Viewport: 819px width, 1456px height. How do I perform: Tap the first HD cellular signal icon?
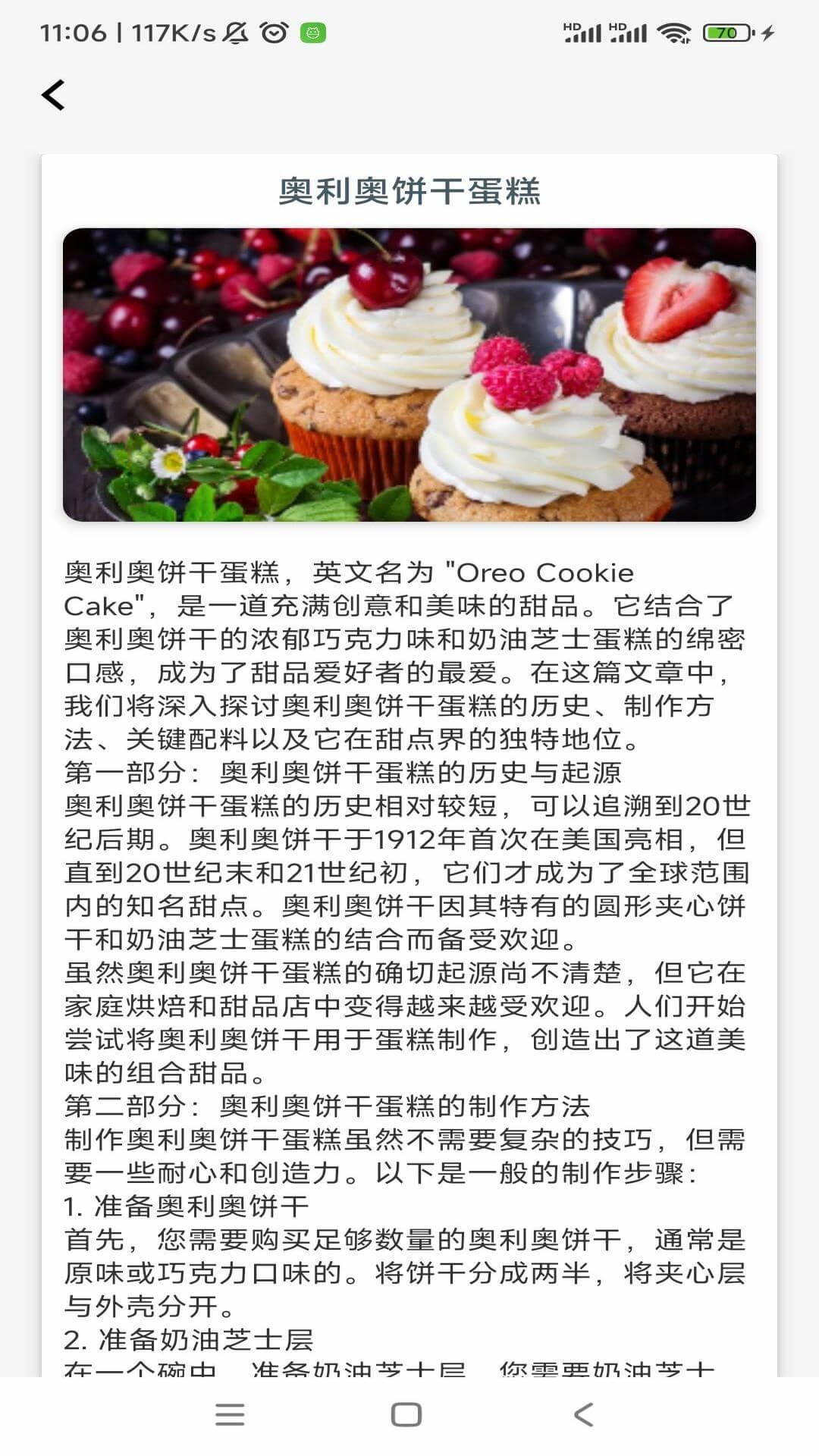click(585, 32)
